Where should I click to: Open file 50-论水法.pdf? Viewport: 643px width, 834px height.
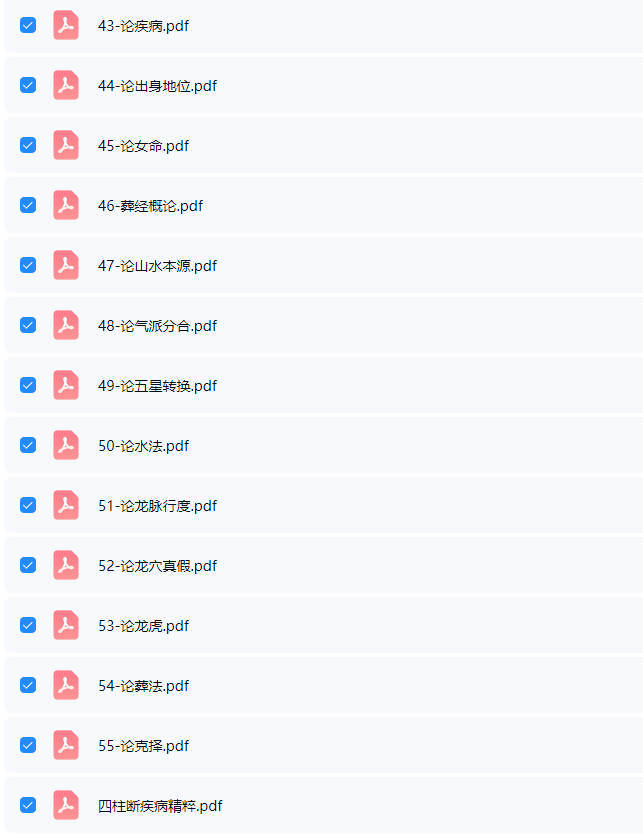(x=143, y=446)
